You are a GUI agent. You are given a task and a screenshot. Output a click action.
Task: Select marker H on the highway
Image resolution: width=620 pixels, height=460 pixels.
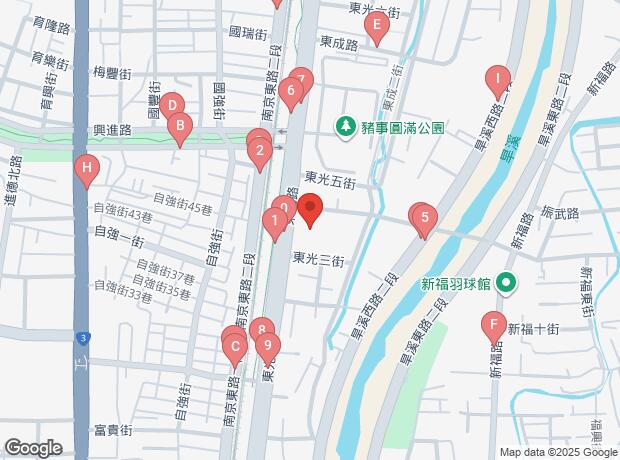click(87, 168)
